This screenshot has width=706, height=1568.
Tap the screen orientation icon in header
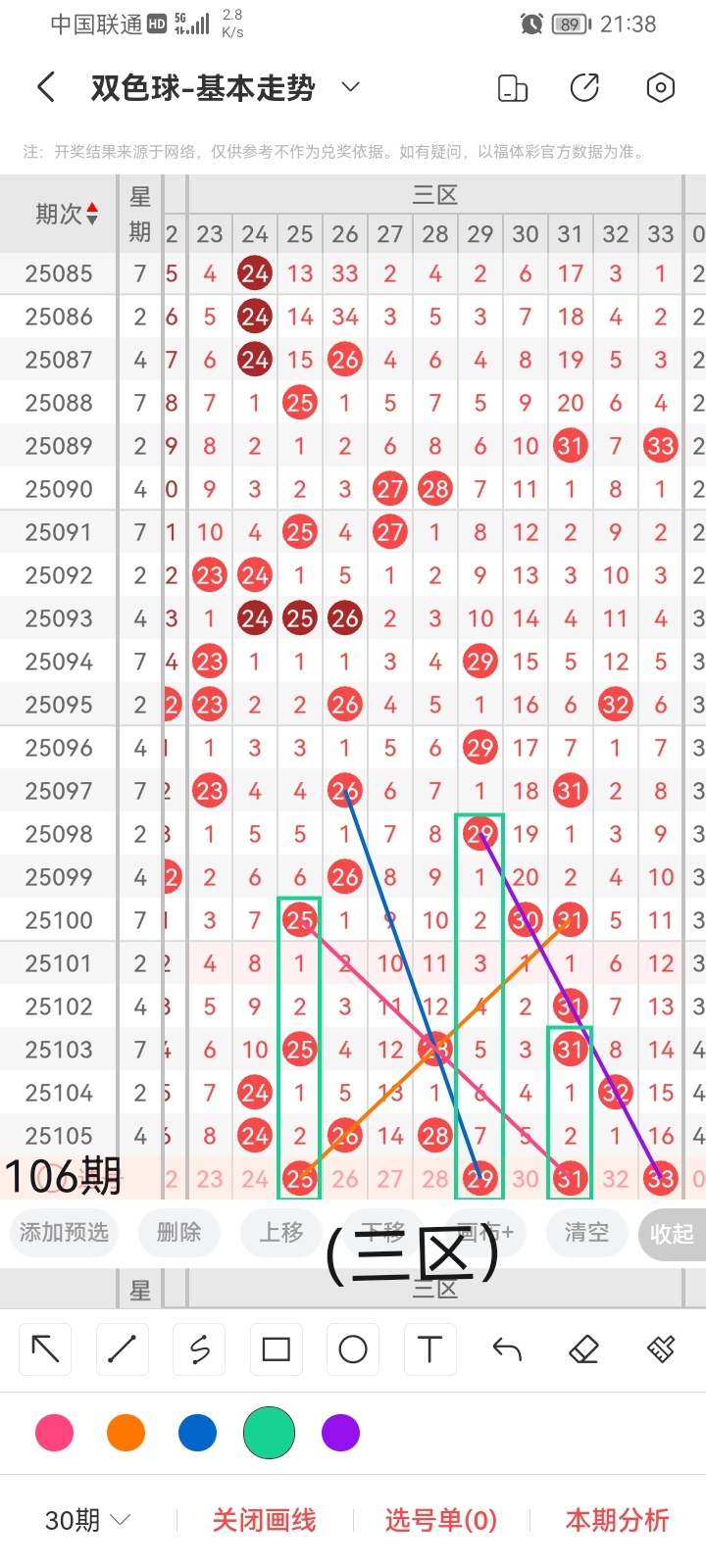(513, 88)
